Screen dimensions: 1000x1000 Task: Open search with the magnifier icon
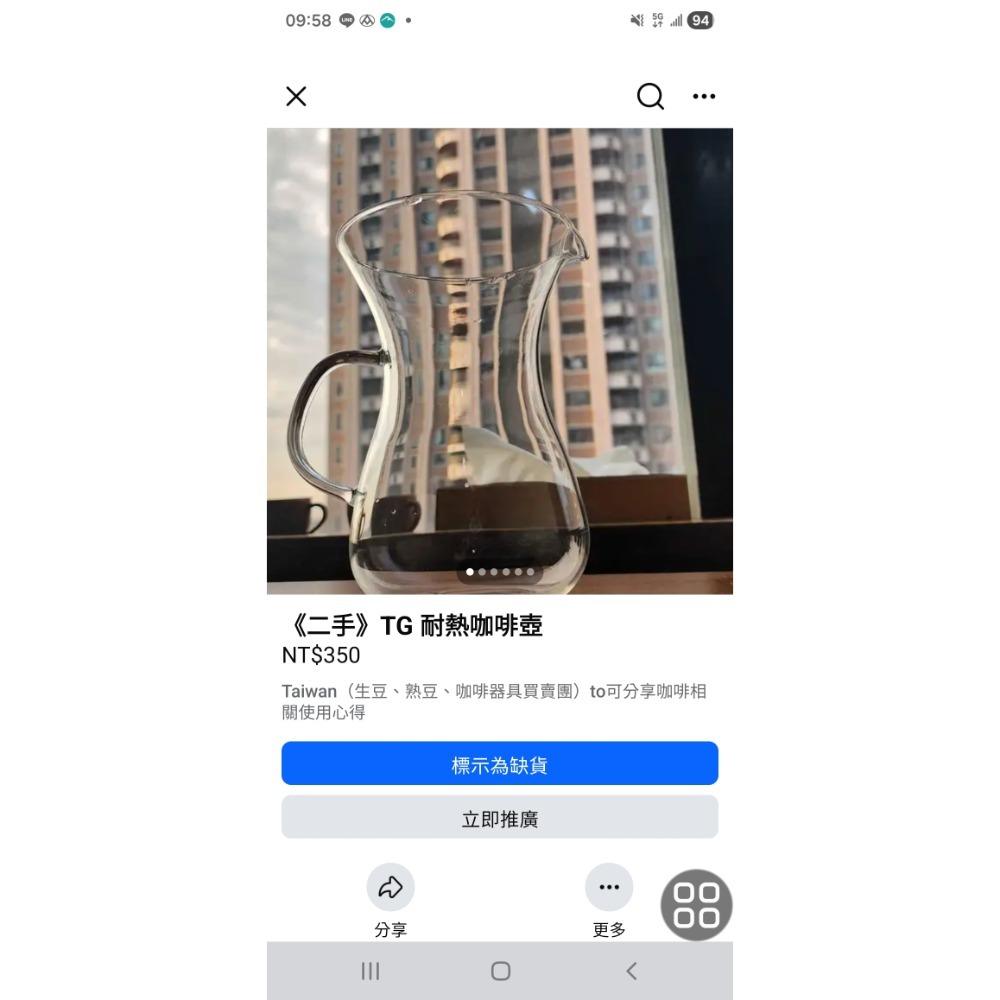pyautogui.click(x=650, y=96)
